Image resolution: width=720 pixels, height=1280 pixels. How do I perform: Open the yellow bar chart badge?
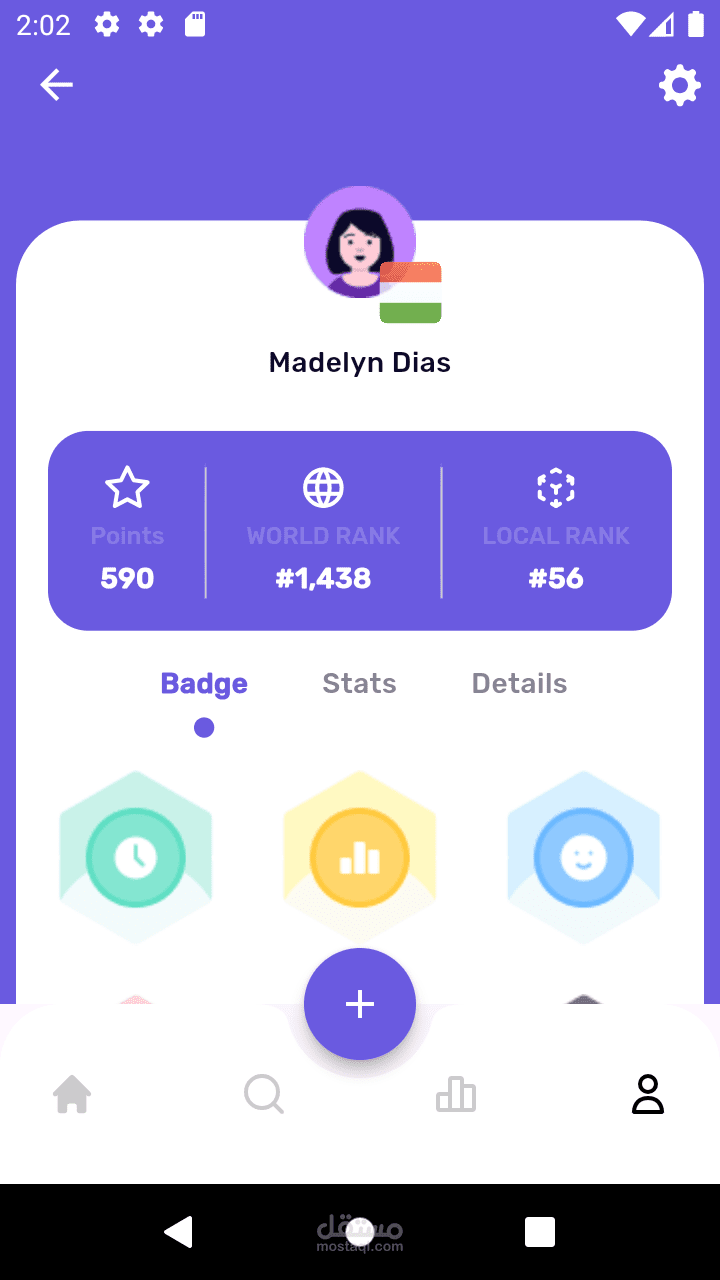[360, 857]
